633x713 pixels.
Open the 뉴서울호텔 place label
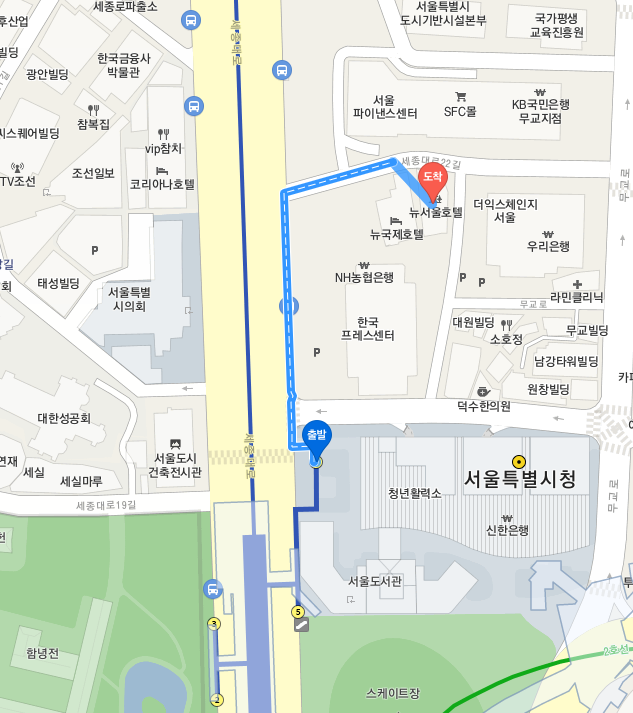coord(435,212)
